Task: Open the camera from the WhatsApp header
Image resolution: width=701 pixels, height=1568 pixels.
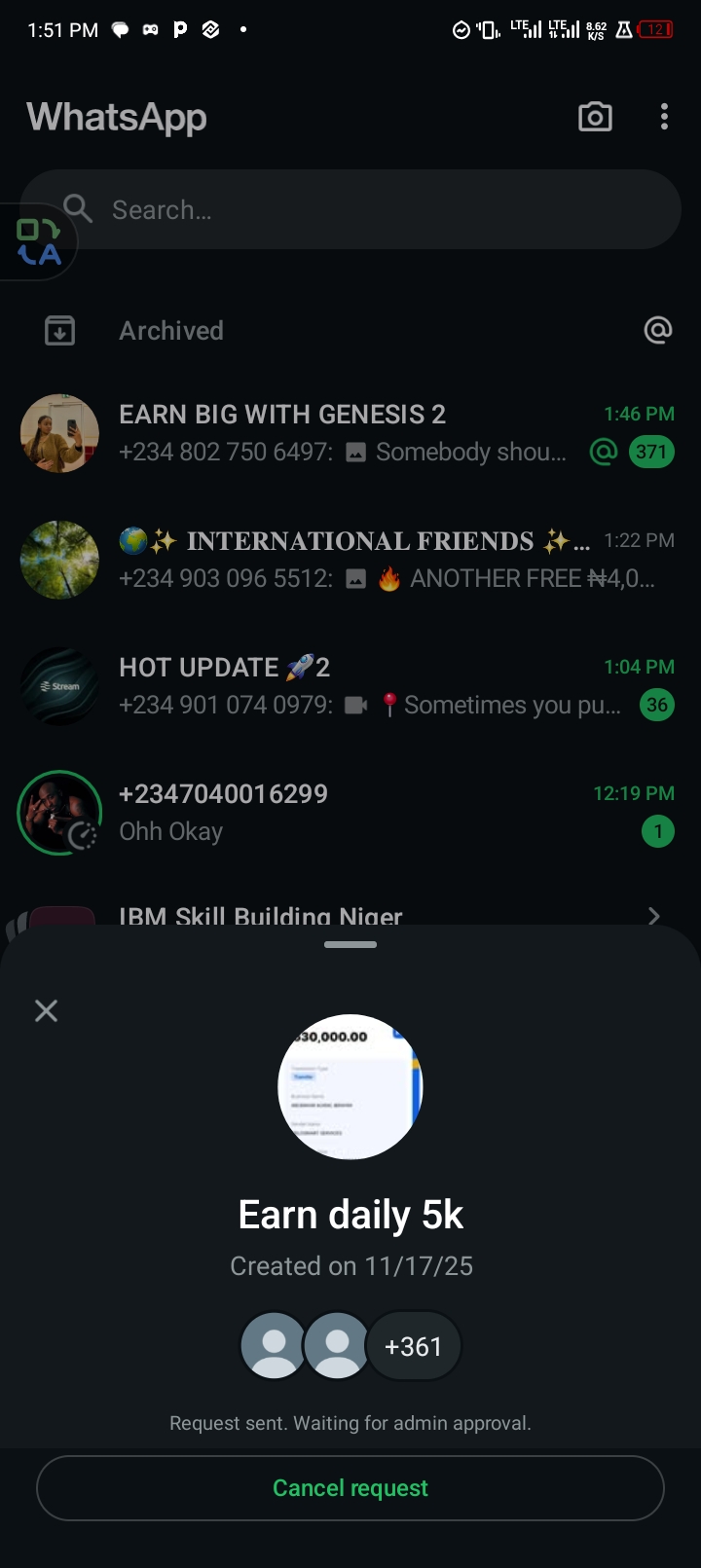Action: click(595, 118)
